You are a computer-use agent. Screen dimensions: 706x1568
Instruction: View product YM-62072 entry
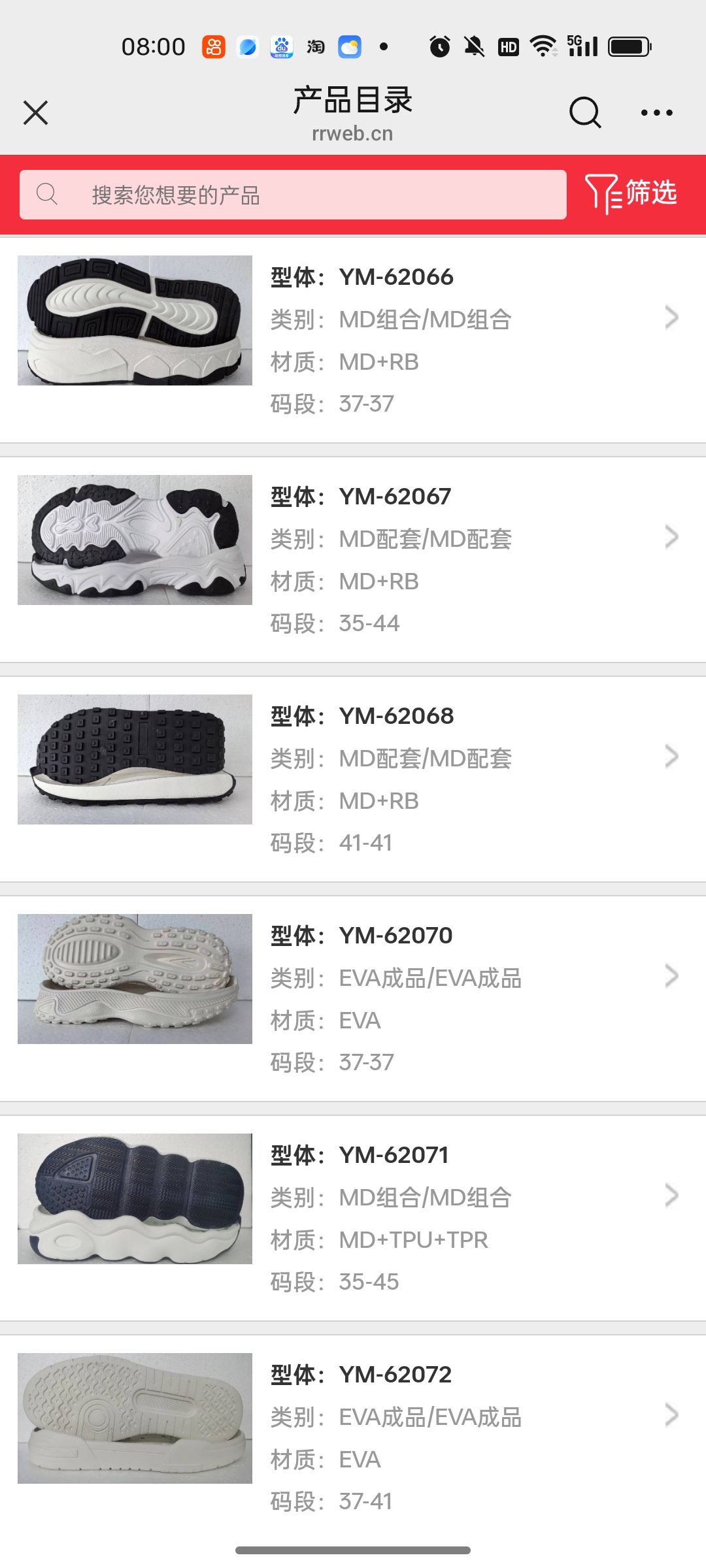353,1437
